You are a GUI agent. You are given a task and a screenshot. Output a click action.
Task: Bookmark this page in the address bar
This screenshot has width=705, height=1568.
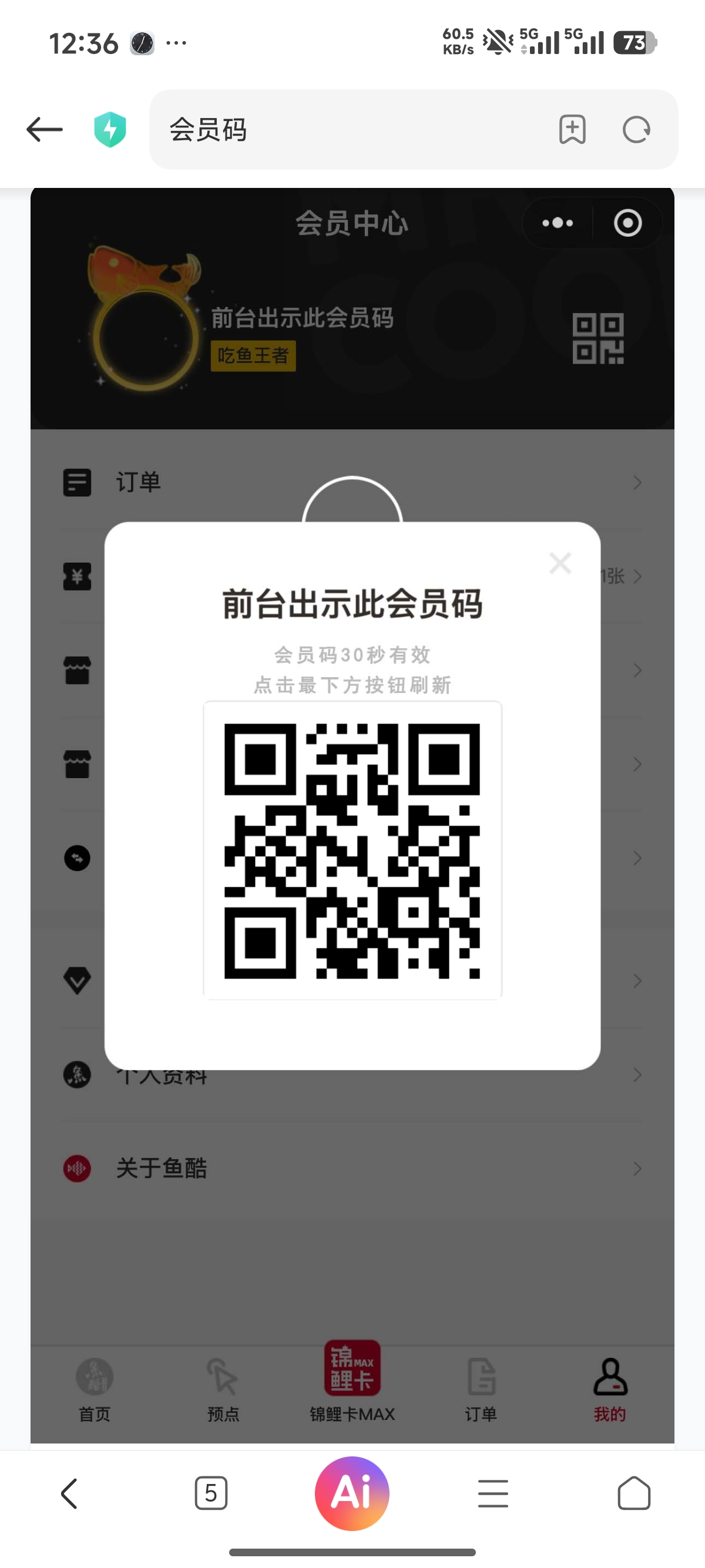[x=572, y=130]
